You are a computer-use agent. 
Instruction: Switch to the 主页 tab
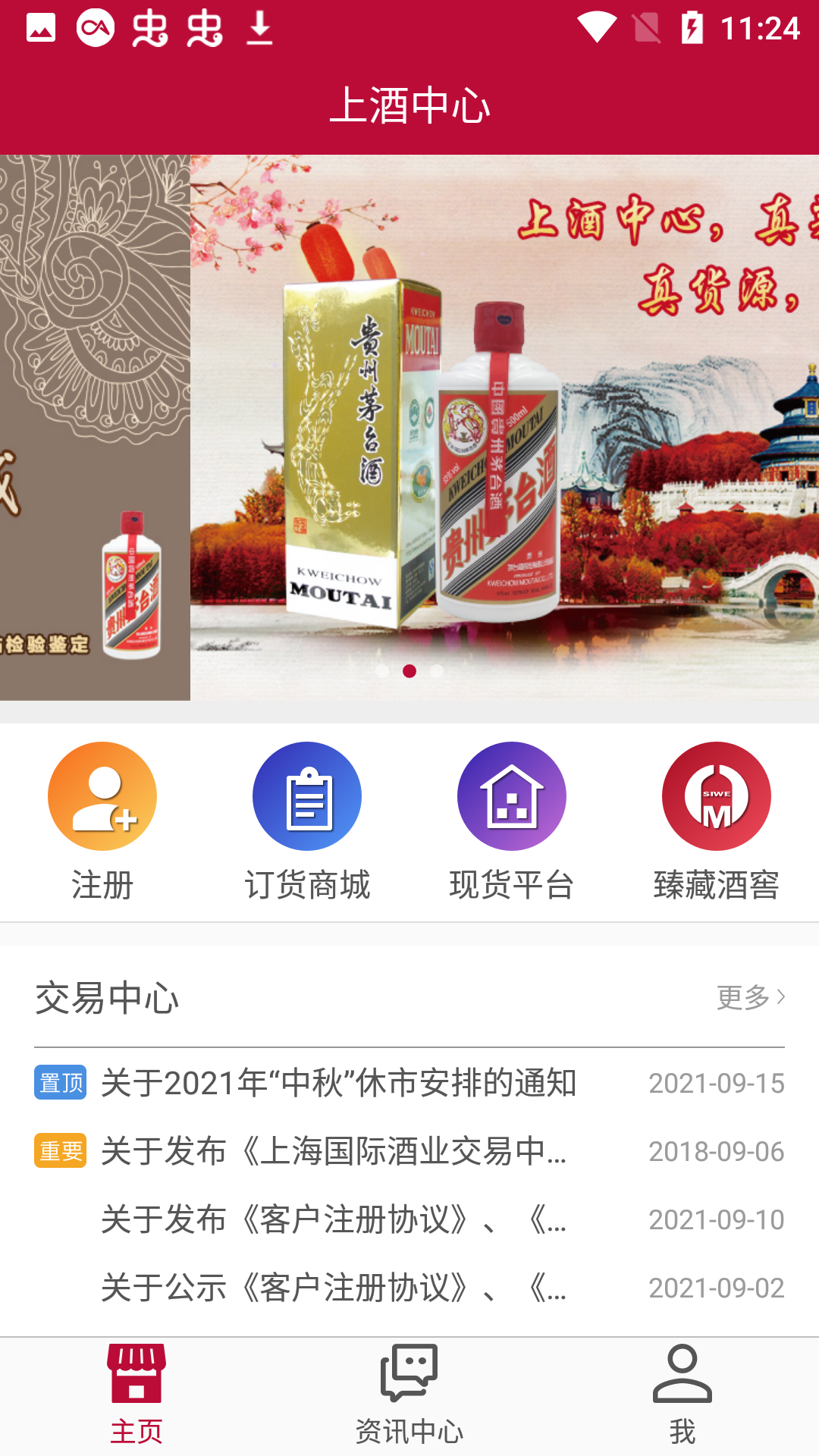[x=136, y=1395]
